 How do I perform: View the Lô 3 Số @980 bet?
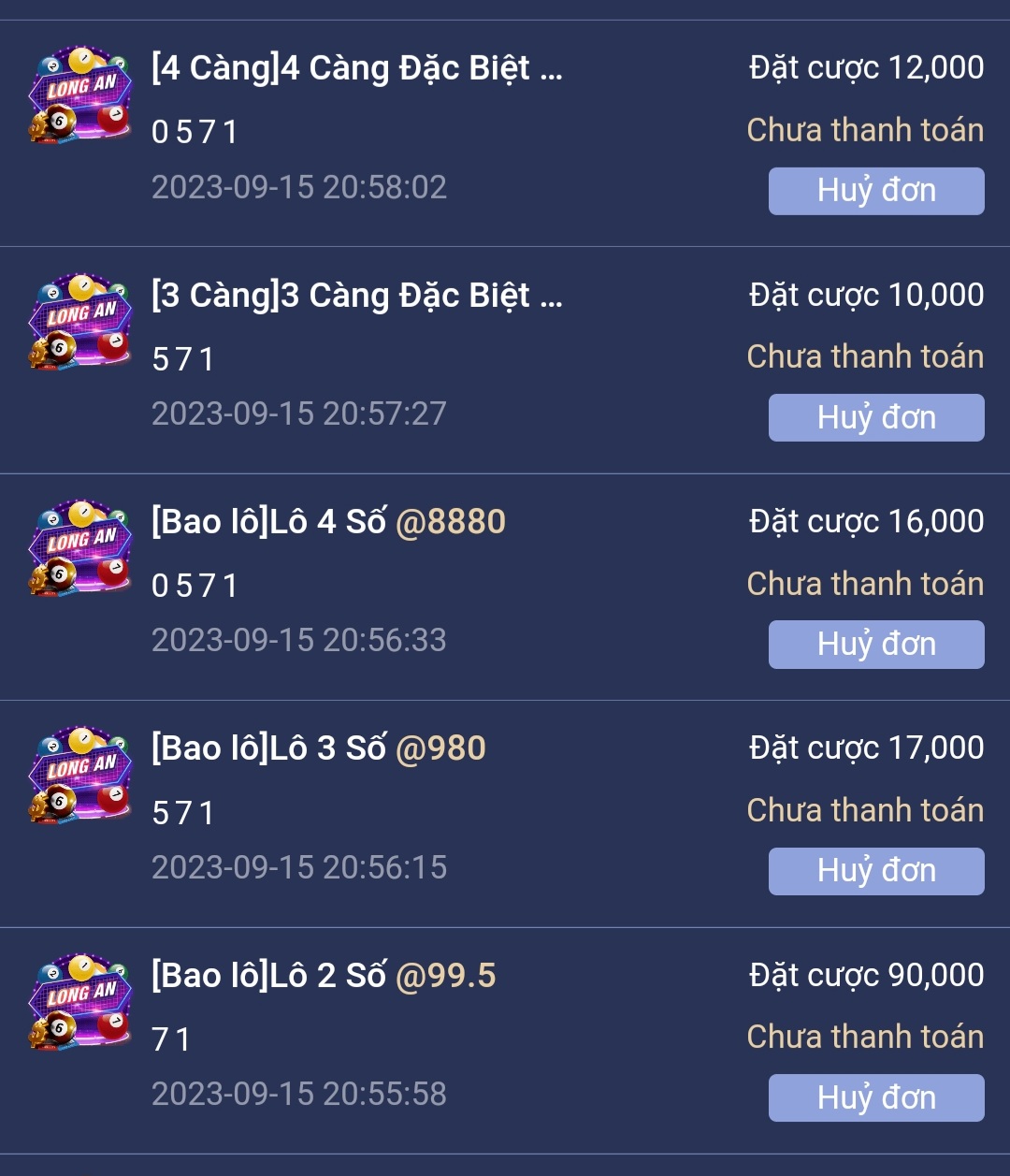pos(505,814)
